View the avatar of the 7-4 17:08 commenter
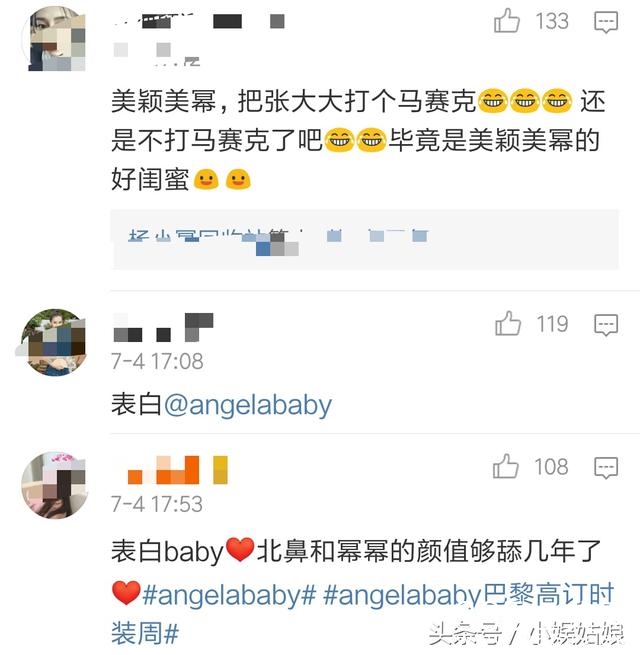Screen dimensions: 640x655 [x=55, y=342]
